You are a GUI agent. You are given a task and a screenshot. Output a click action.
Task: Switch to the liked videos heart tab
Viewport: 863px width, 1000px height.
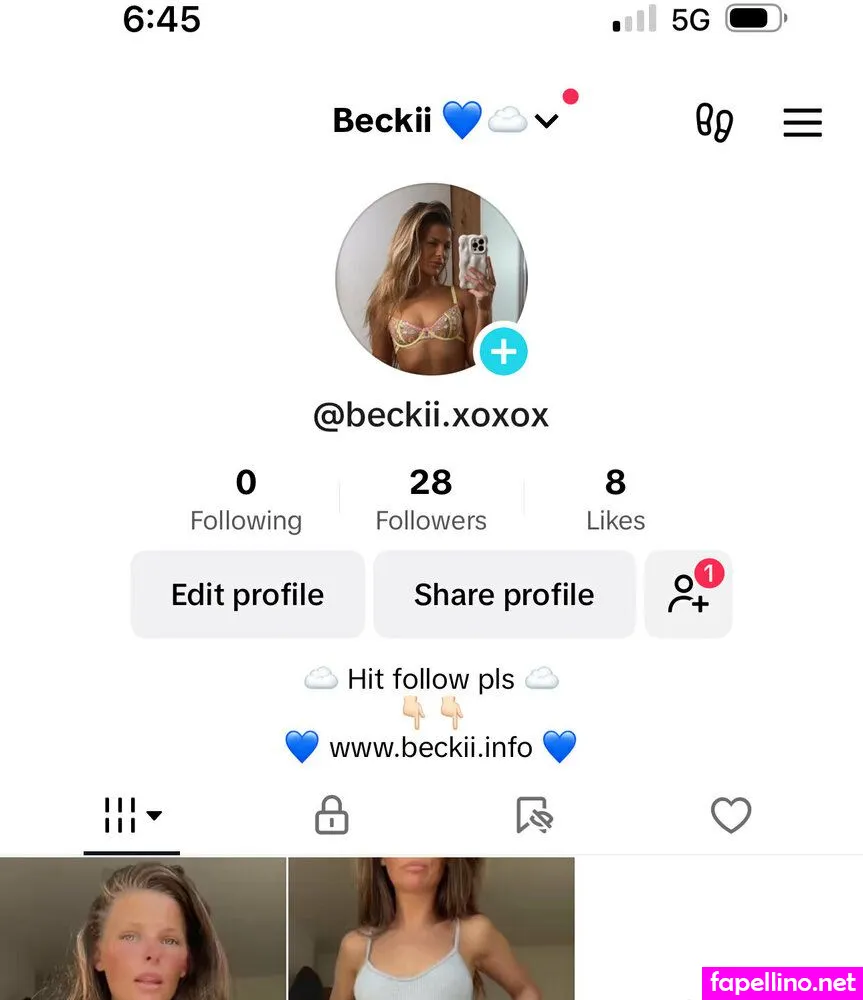click(731, 816)
